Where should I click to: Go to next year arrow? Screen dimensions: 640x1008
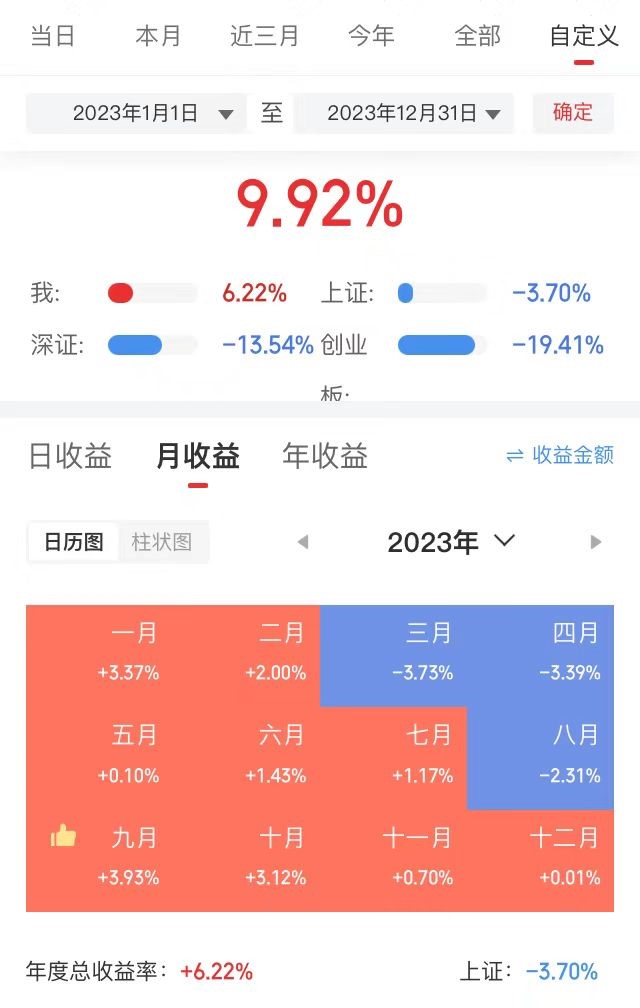596,542
